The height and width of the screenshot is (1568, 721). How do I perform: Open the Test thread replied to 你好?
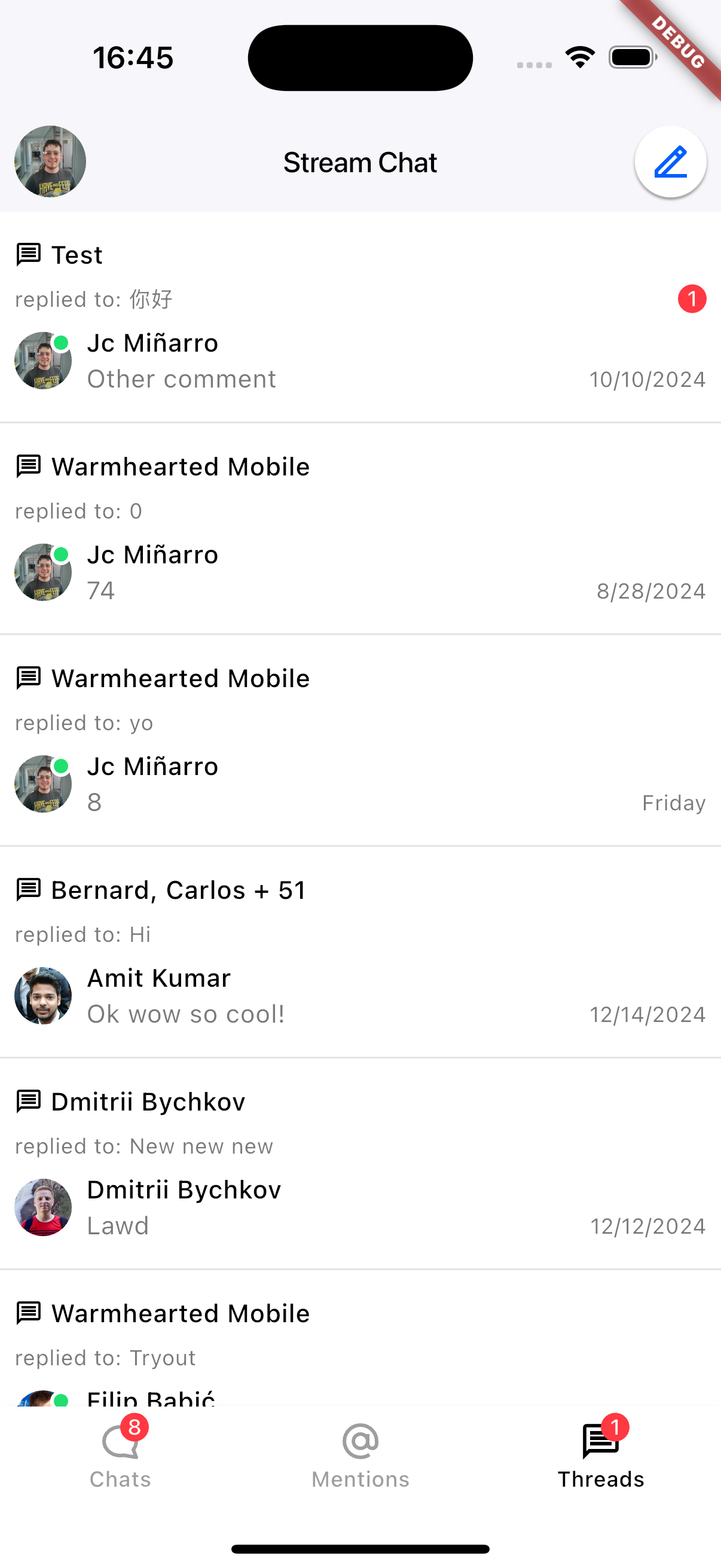coord(360,316)
